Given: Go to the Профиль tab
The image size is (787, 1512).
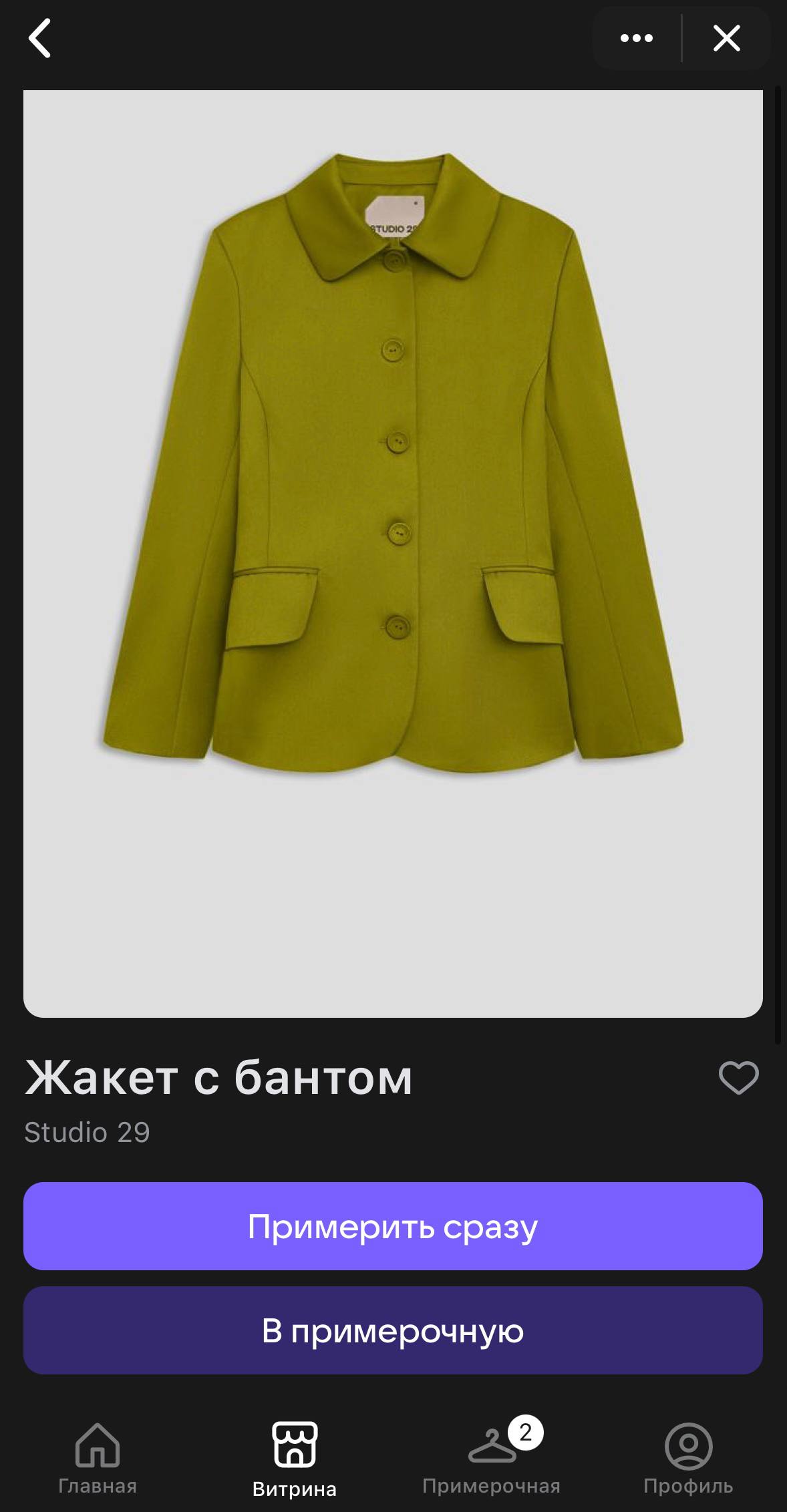Looking at the screenshot, I should [x=688, y=1457].
